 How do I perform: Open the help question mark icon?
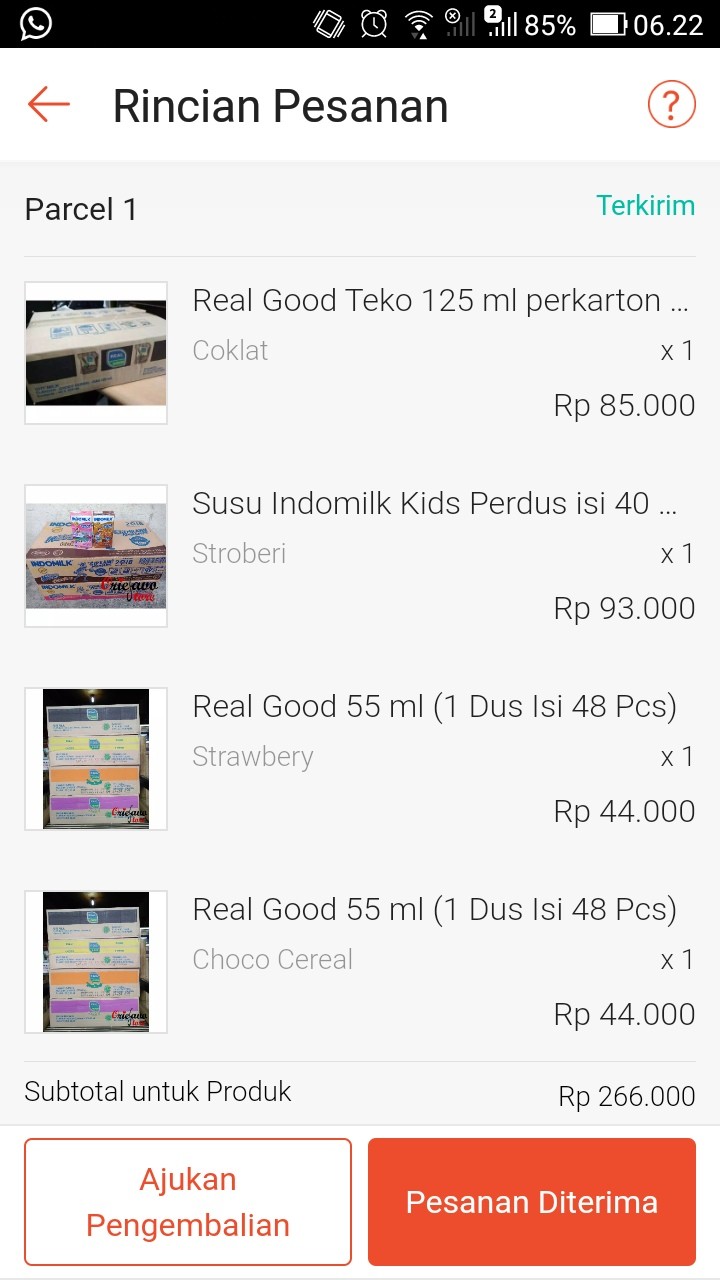672,103
